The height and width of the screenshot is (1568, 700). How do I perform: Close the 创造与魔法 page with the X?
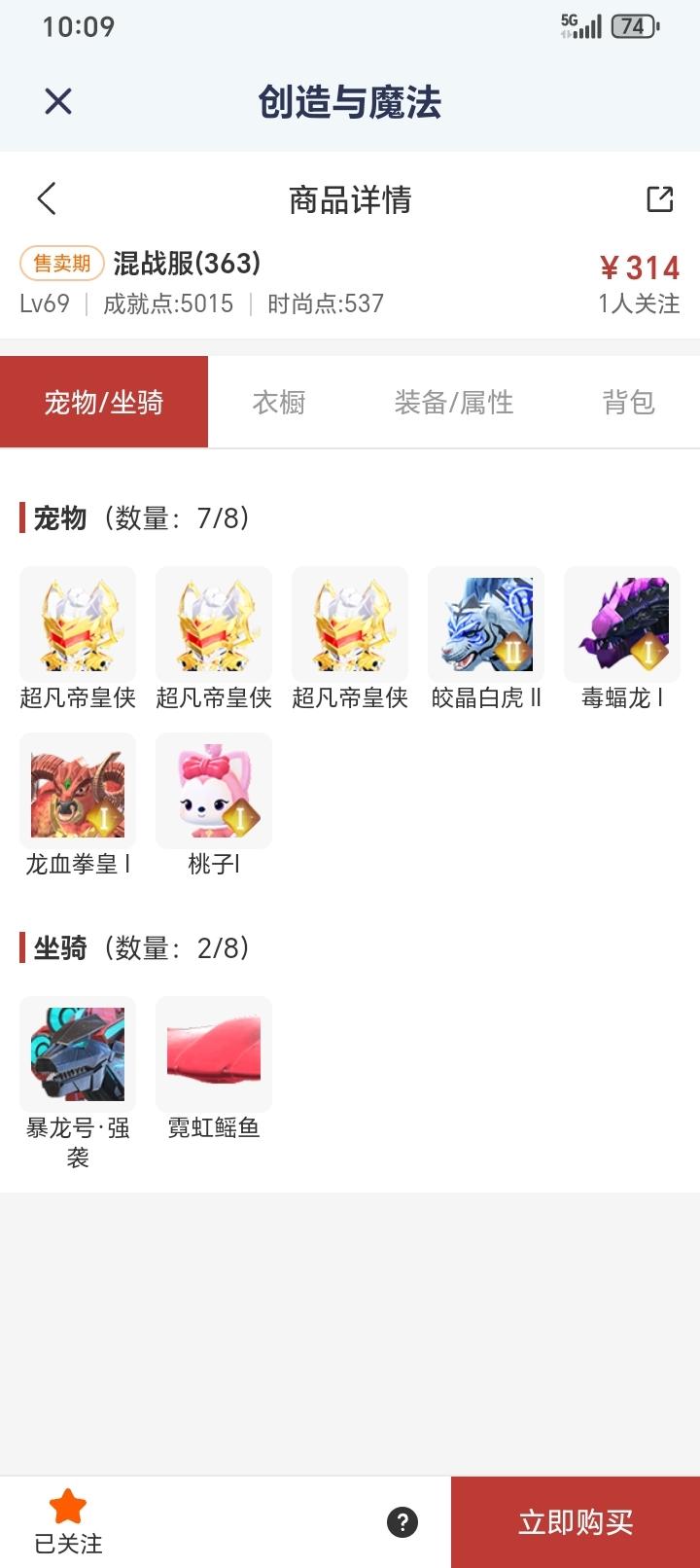[57, 101]
